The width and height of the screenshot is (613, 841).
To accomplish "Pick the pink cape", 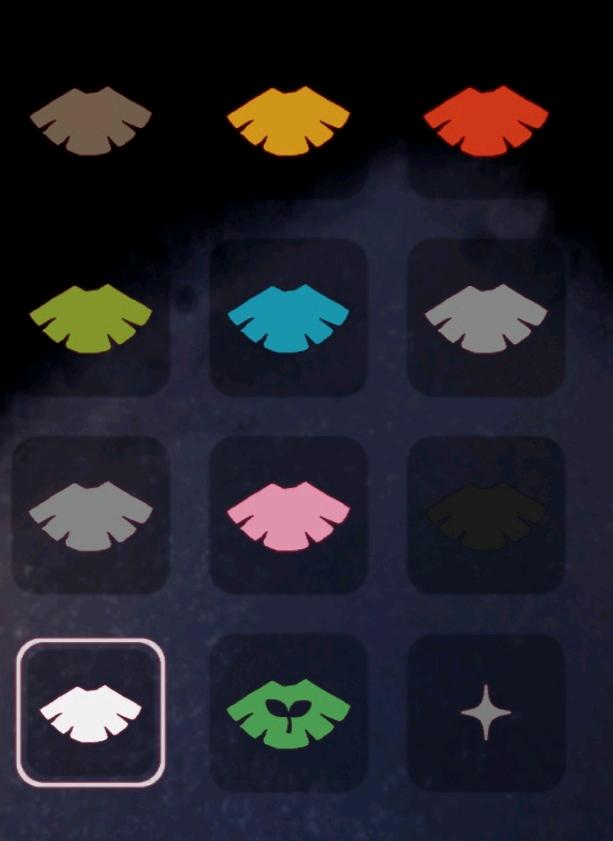I will 289,516.
